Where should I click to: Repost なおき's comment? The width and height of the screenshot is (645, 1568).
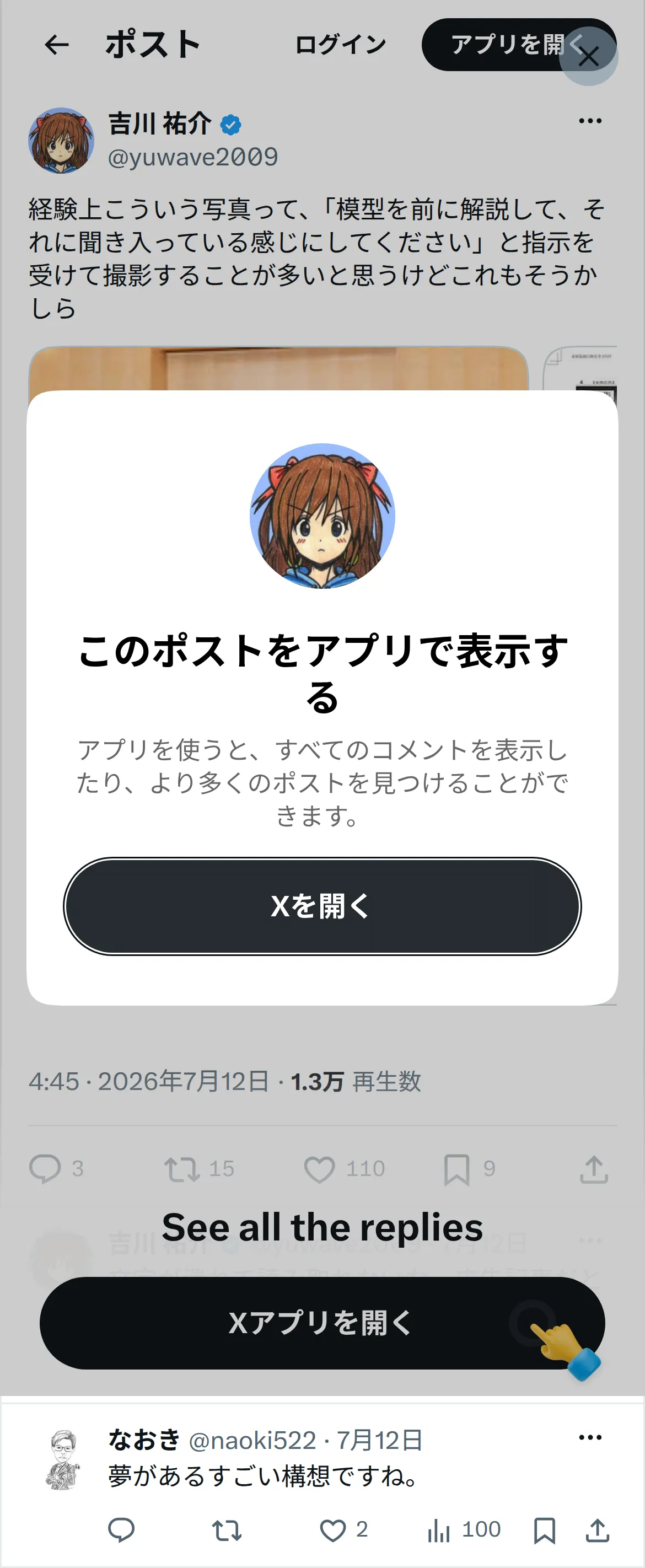click(x=227, y=1531)
